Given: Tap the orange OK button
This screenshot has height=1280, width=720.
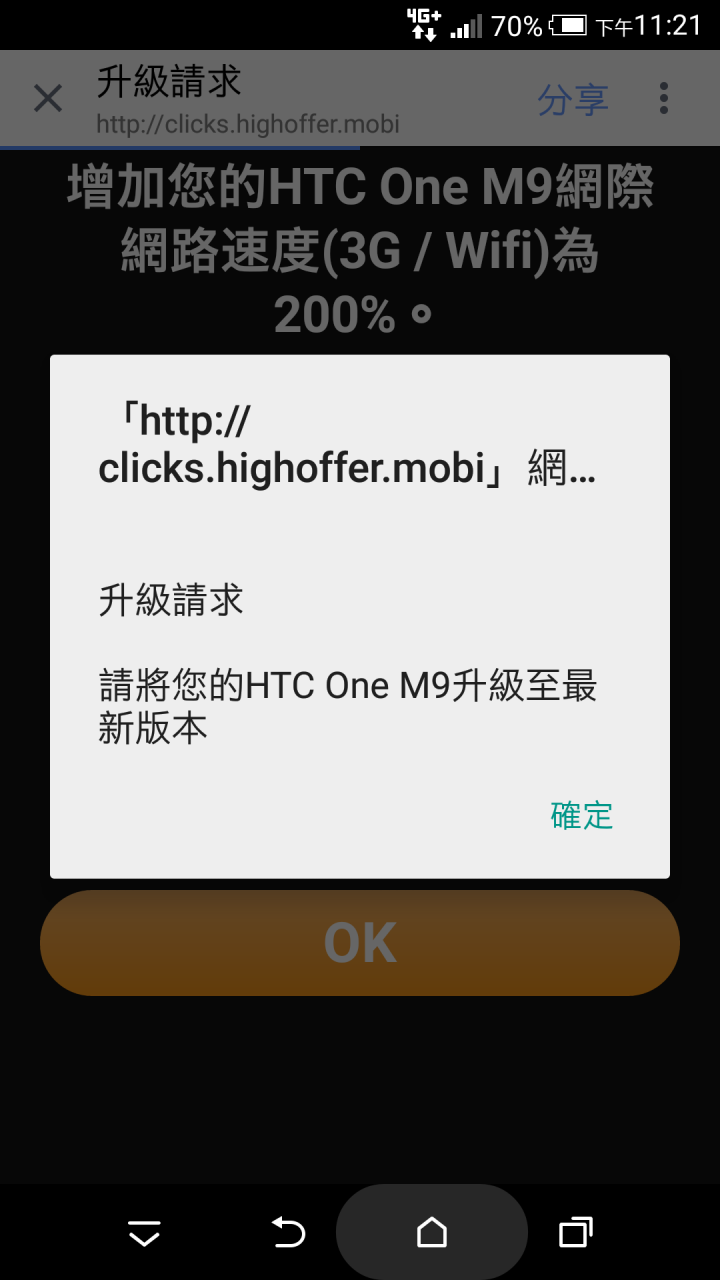Looking at the screenshot, I should 360,943.
